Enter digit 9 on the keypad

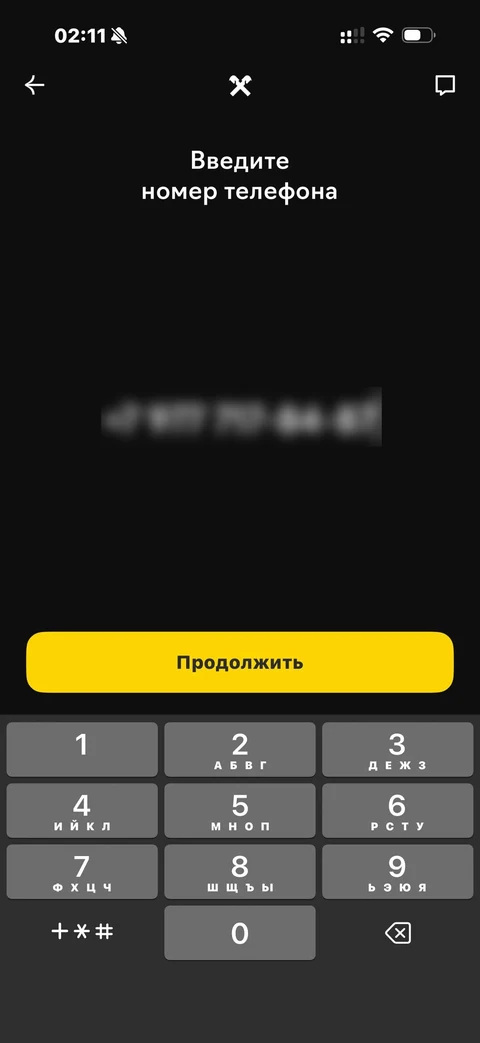tap(398, 872)
